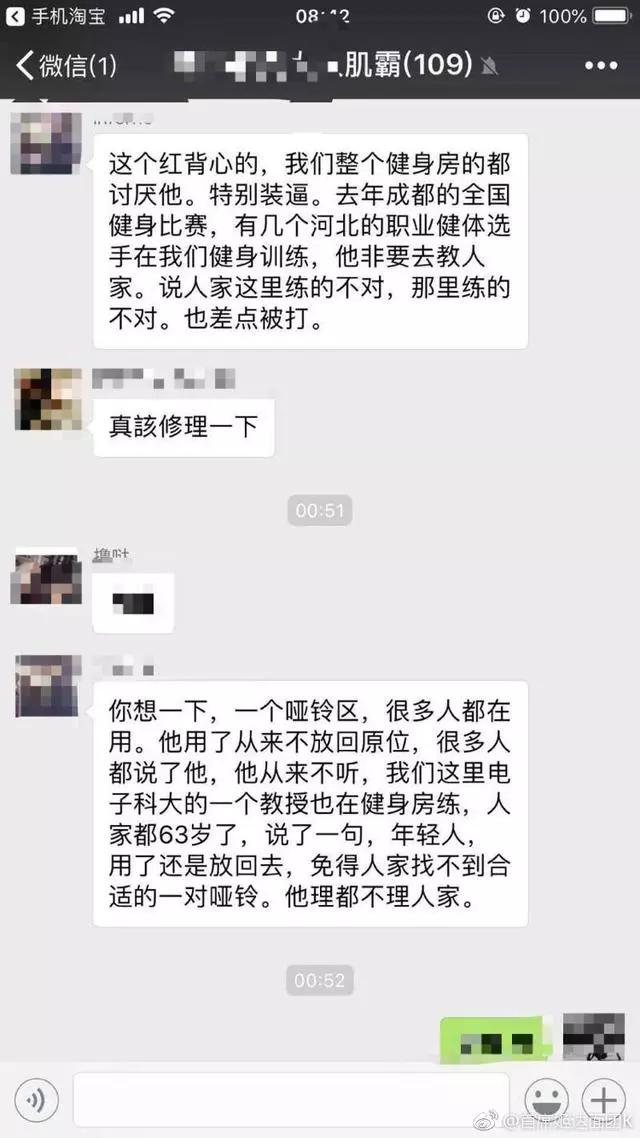The image size is (640, 1138).
Task: Open the plus attachments panel
Action: 604,1098
